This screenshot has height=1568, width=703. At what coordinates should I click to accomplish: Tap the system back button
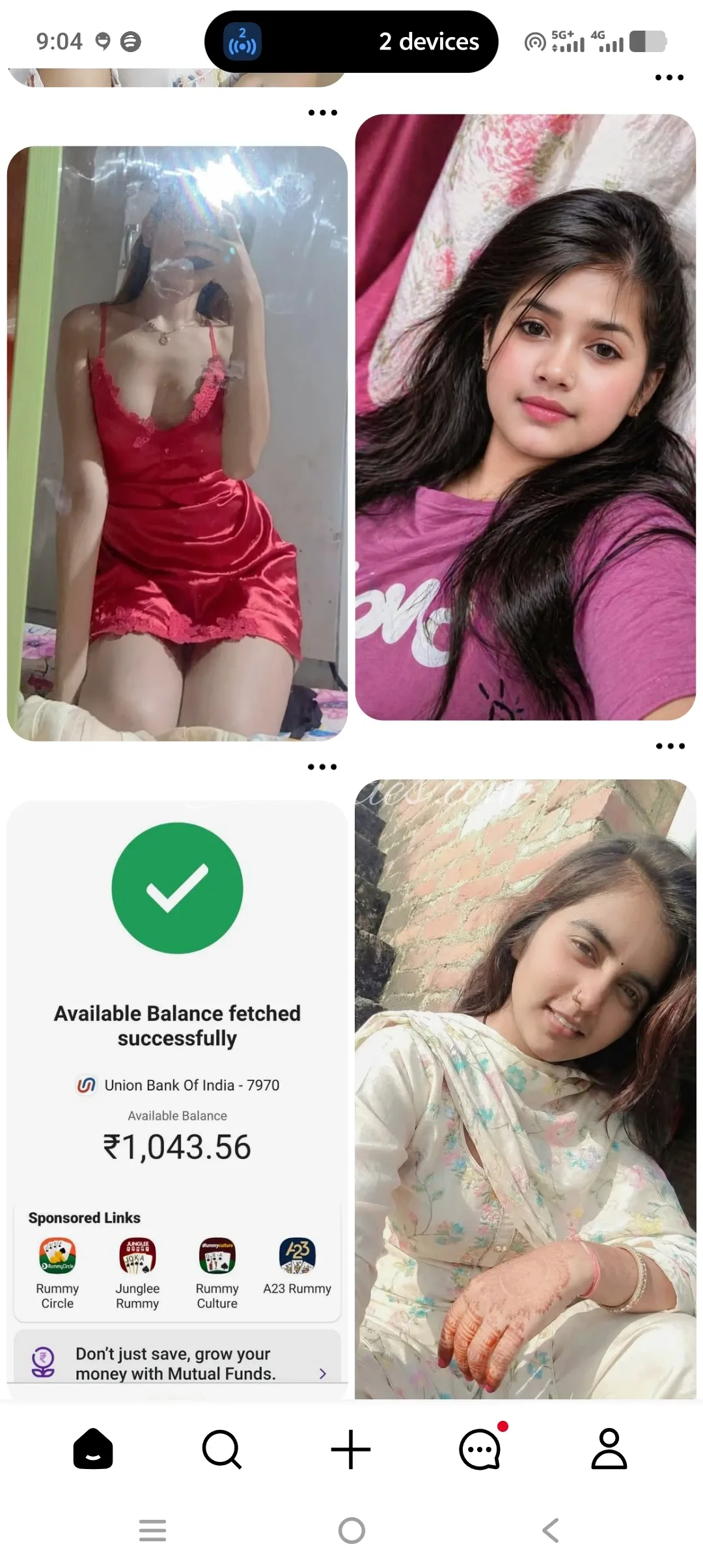pos(551,1530)
